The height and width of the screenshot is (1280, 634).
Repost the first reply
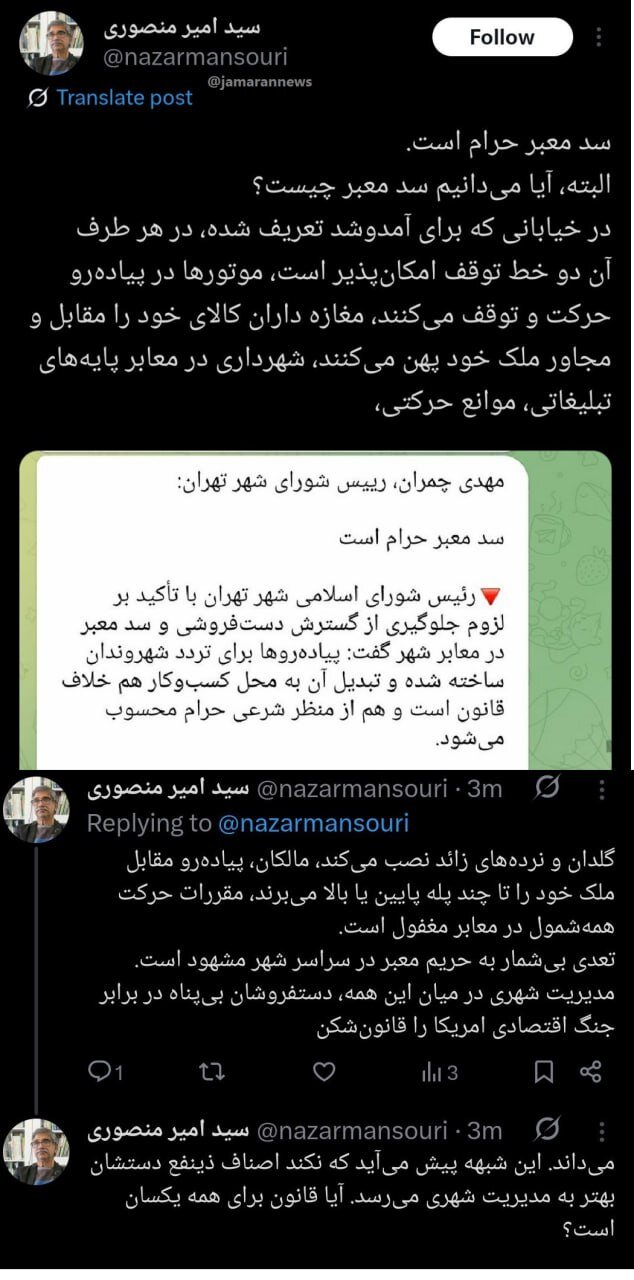[x=212, y=1072]
